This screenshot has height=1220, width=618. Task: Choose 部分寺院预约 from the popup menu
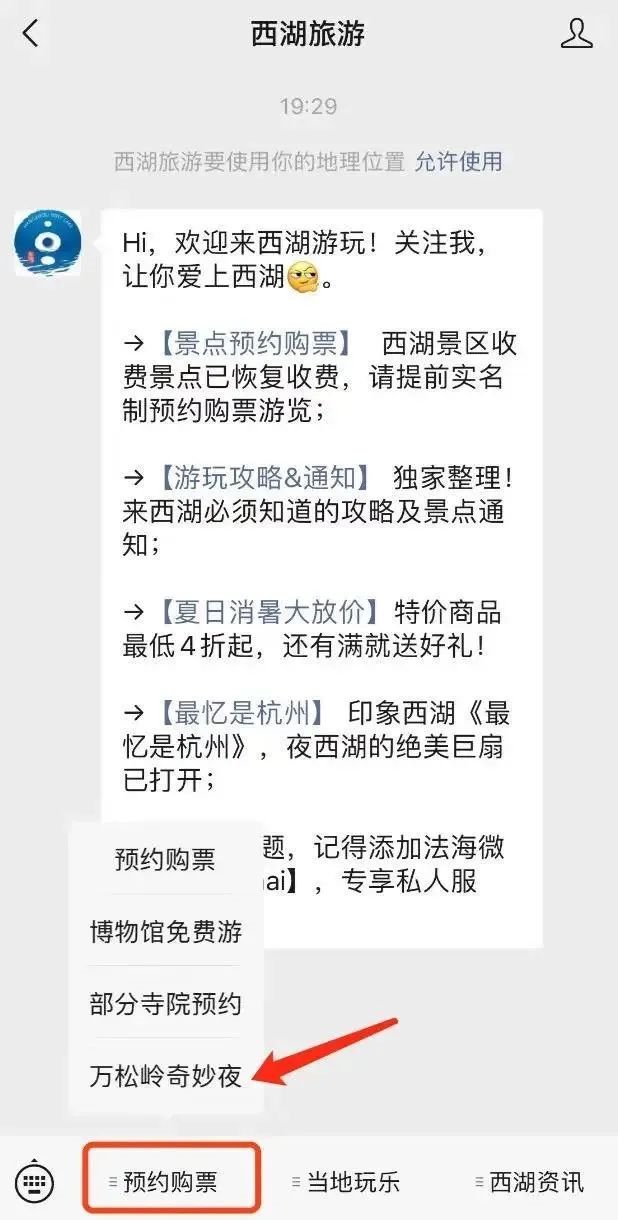(165, 1004)
